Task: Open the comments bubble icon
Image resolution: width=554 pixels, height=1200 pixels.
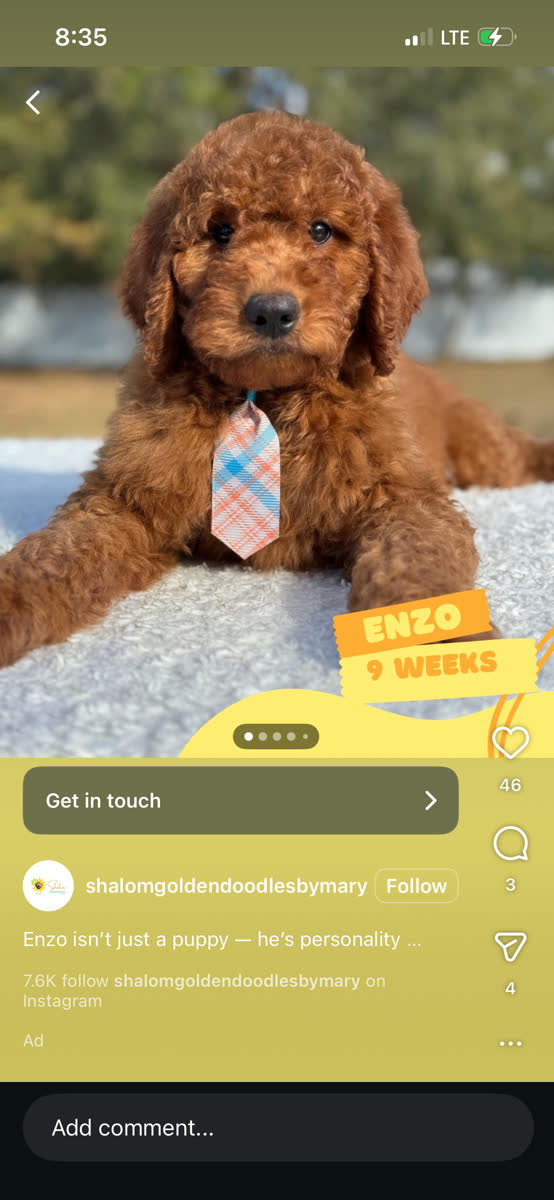Action: pos(510,845)
